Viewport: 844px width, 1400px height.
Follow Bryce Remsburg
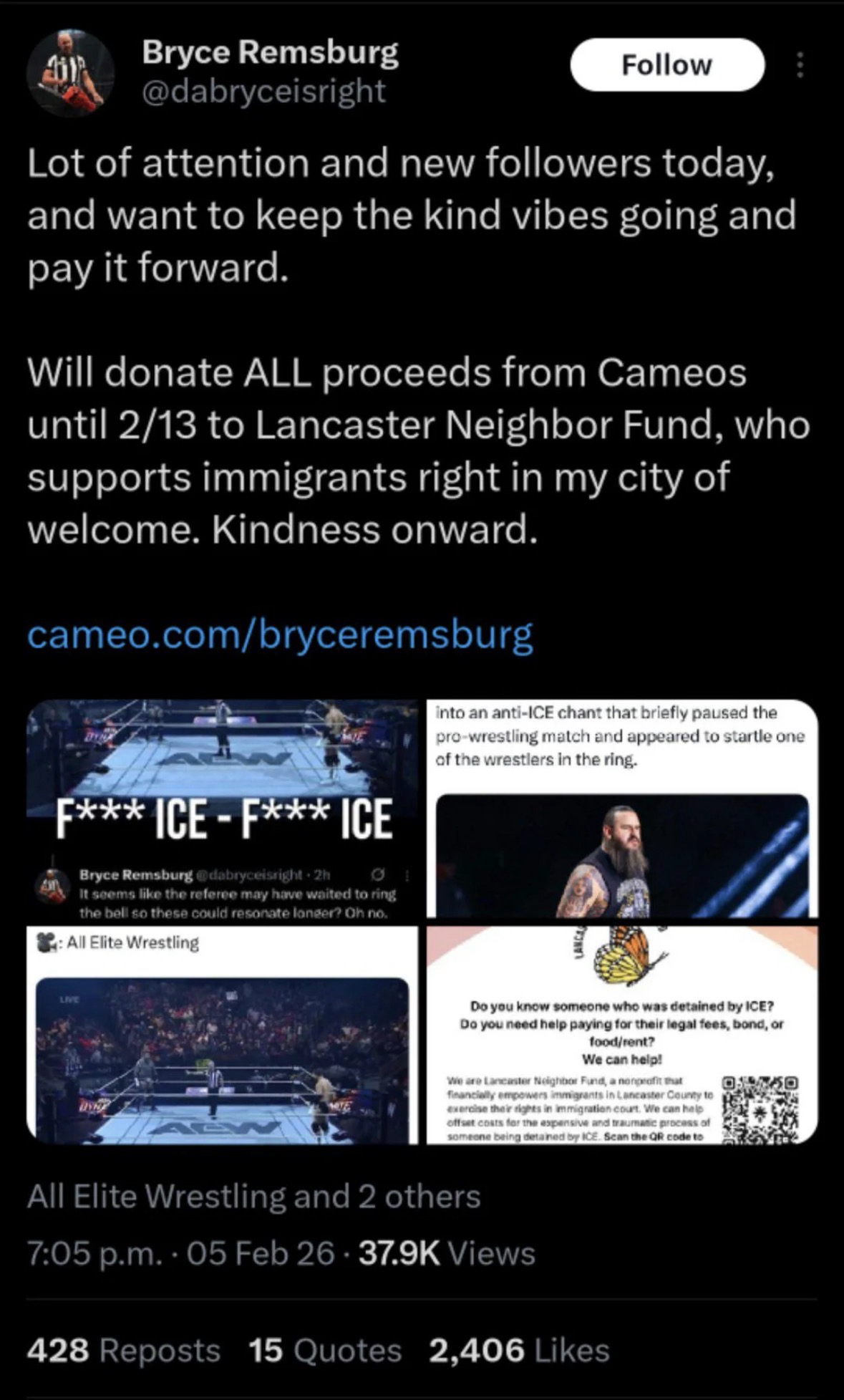[x=666, y=65]
